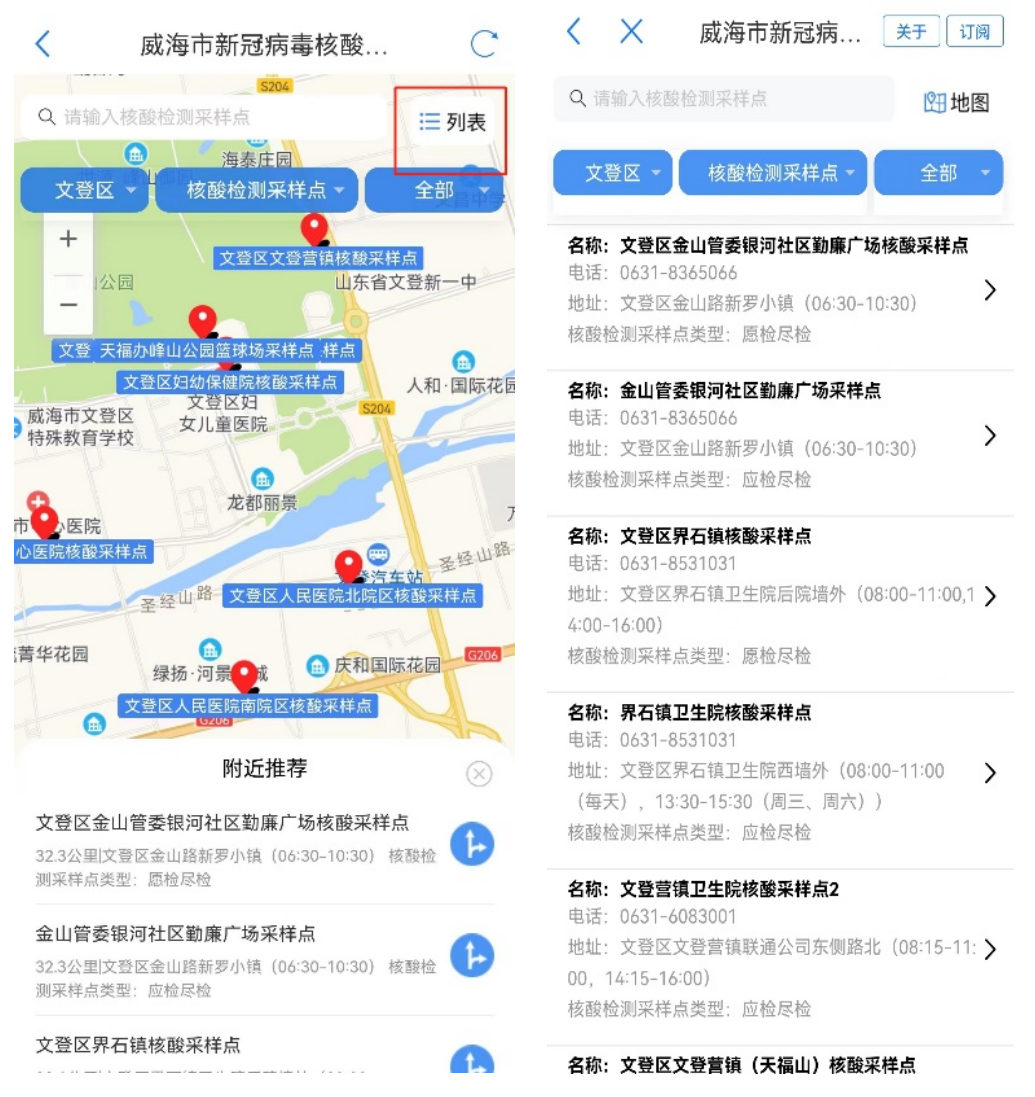Screen dimensions: 1035x1097
Task: Refresh the map page
Action: pyautogui.click(x=484, y=44)
